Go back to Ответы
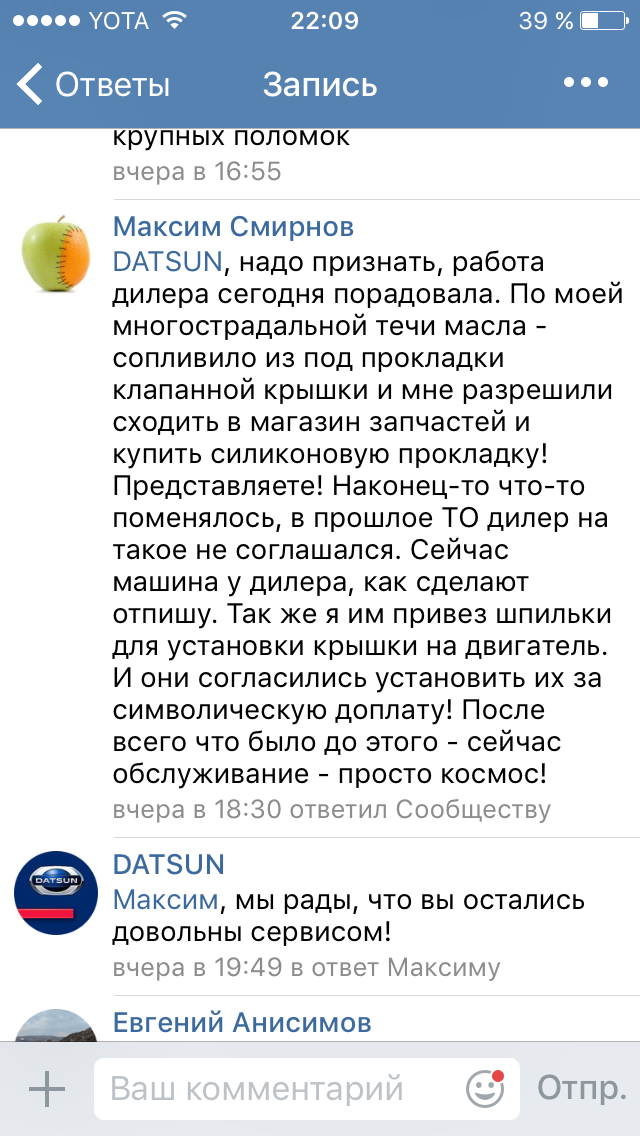This screenshot has height=1136, width=640. tap(95, 85)
